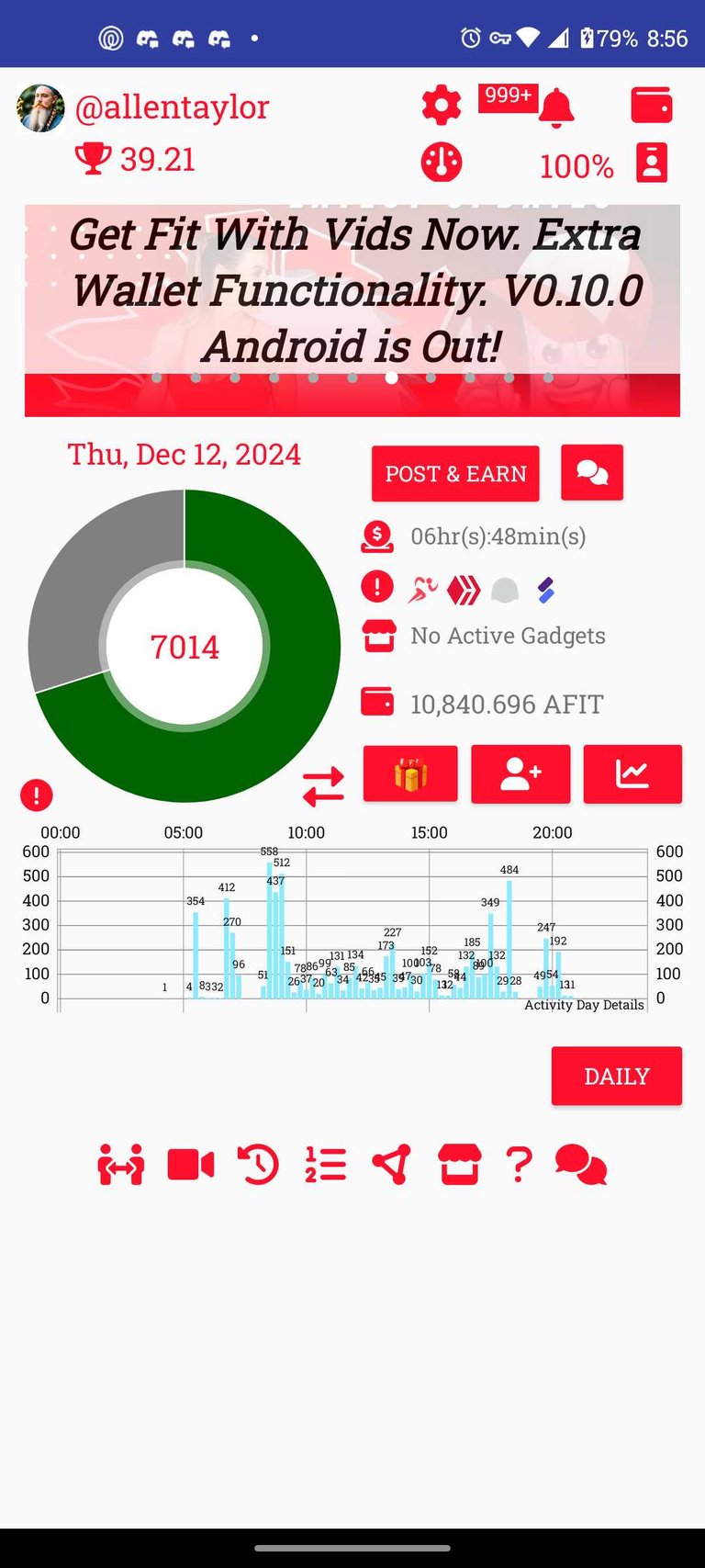Screen dimensions: 705x1568
Task: Open the profile card icon
Action: pyautogui.click(x=652, y=163)
